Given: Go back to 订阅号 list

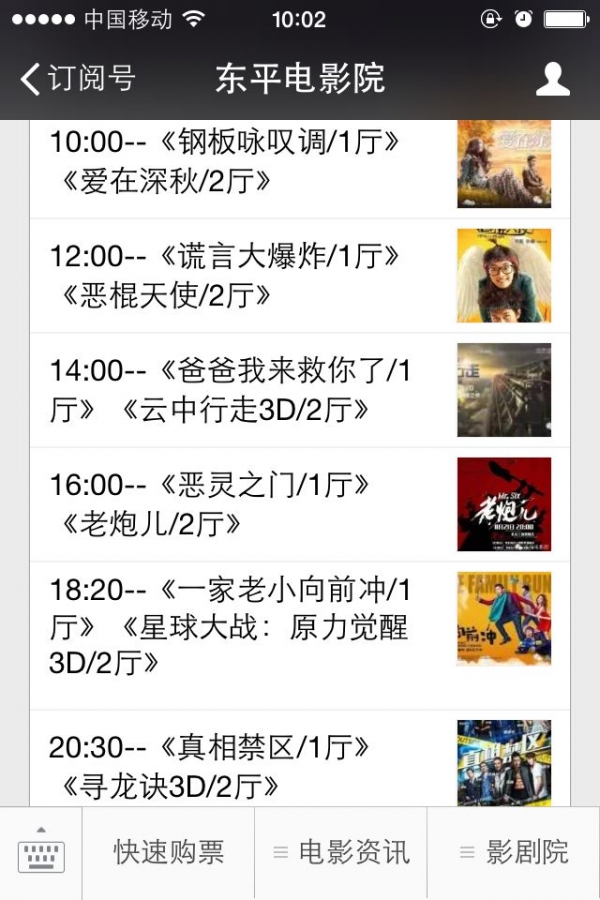Looking at the screenshot, I should tap(78, 79).
